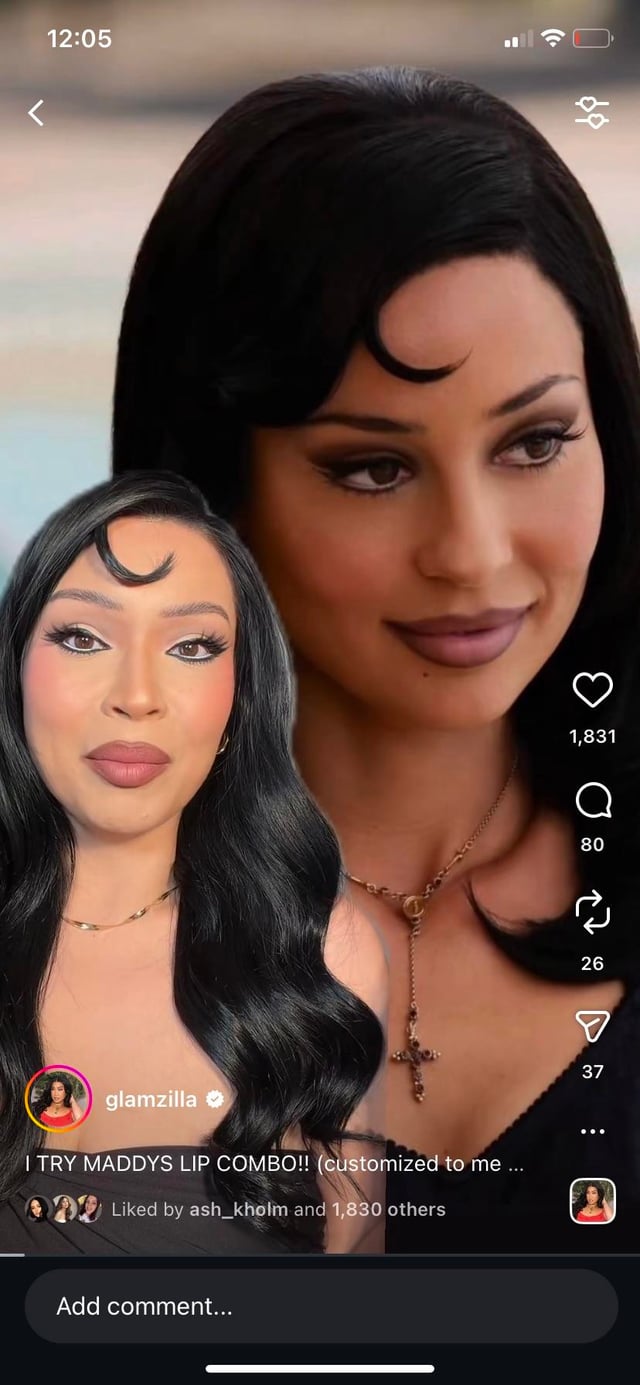Open glamzilla's profile picture
The width and height of the screenshot is (640, 1385).
tap(58, 1099)
